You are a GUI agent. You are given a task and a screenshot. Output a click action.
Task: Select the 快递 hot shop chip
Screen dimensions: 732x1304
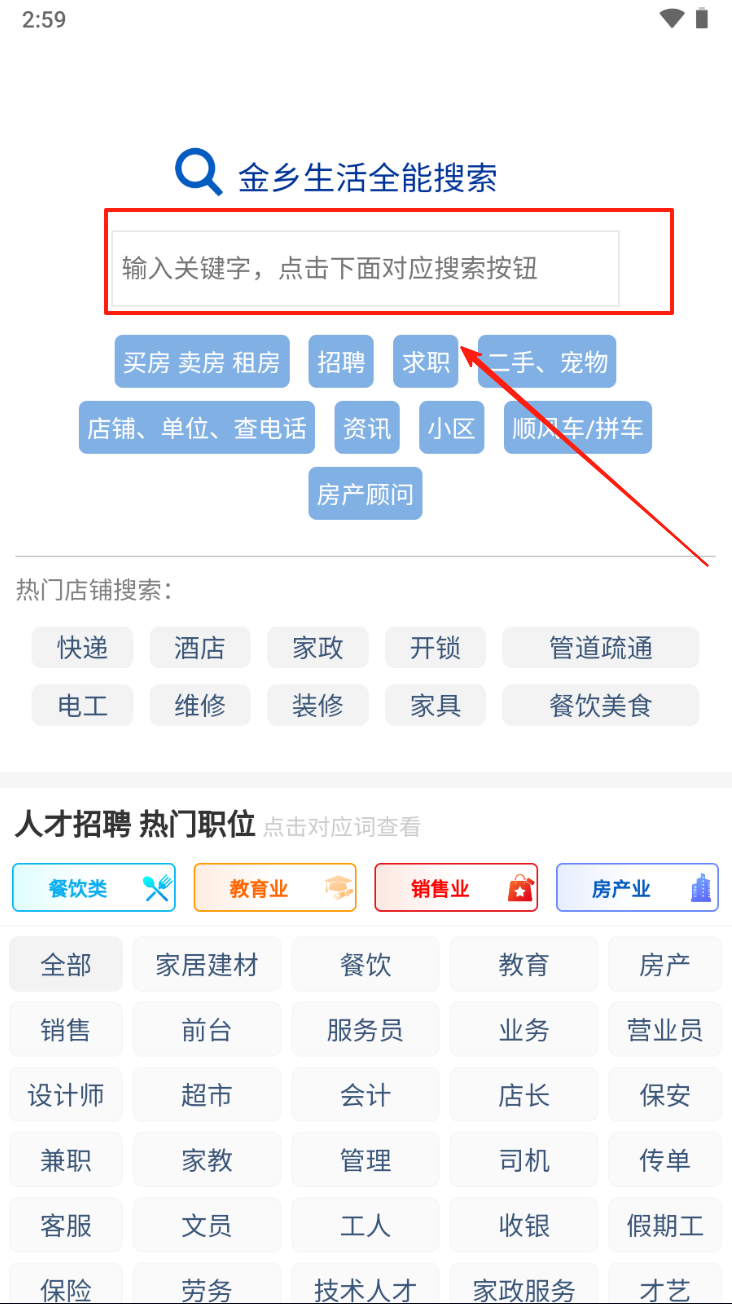tap(82, 648)
